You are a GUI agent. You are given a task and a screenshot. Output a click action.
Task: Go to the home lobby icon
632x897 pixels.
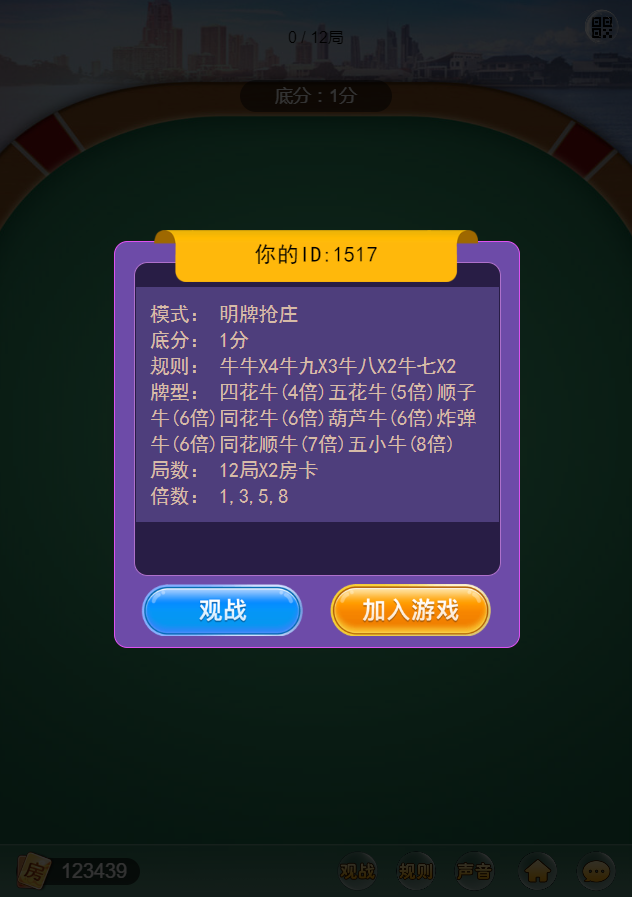538,871
